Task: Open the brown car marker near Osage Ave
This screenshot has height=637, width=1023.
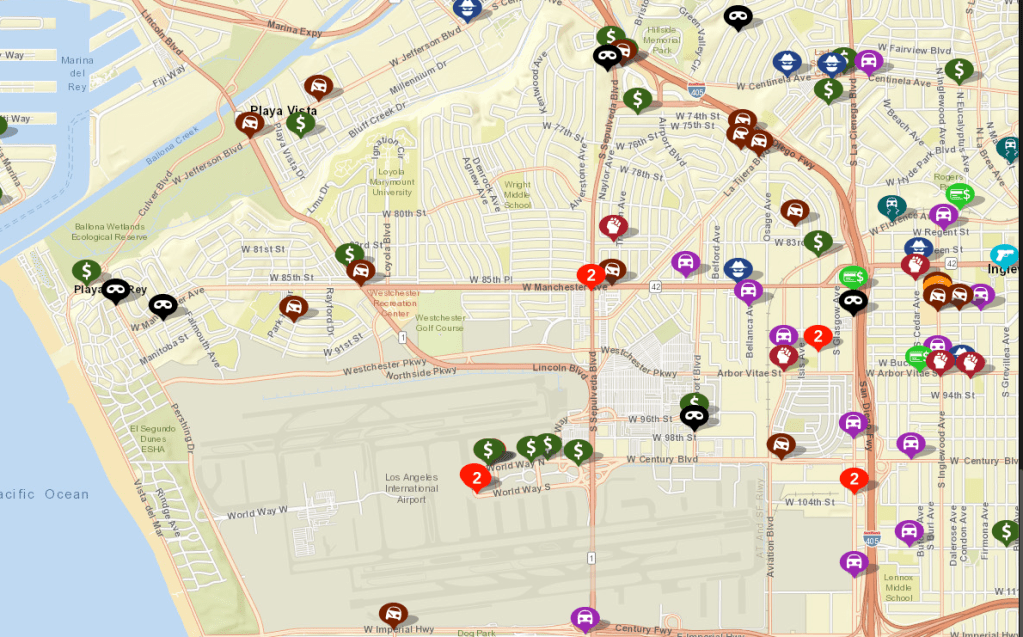Action: pos(795,211)
